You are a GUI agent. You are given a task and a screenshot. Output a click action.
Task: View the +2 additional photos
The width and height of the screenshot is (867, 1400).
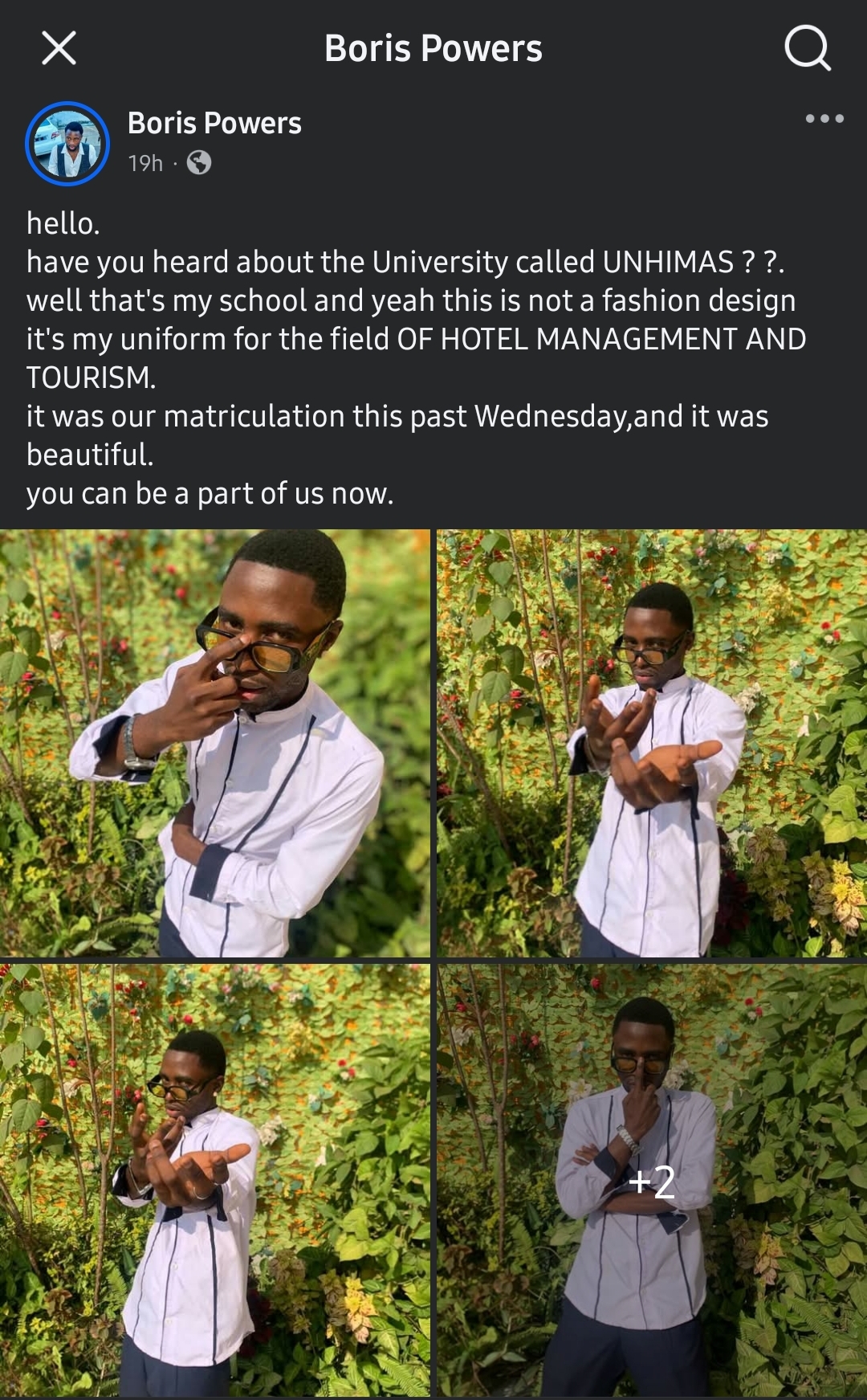(x=652, y=1180)
